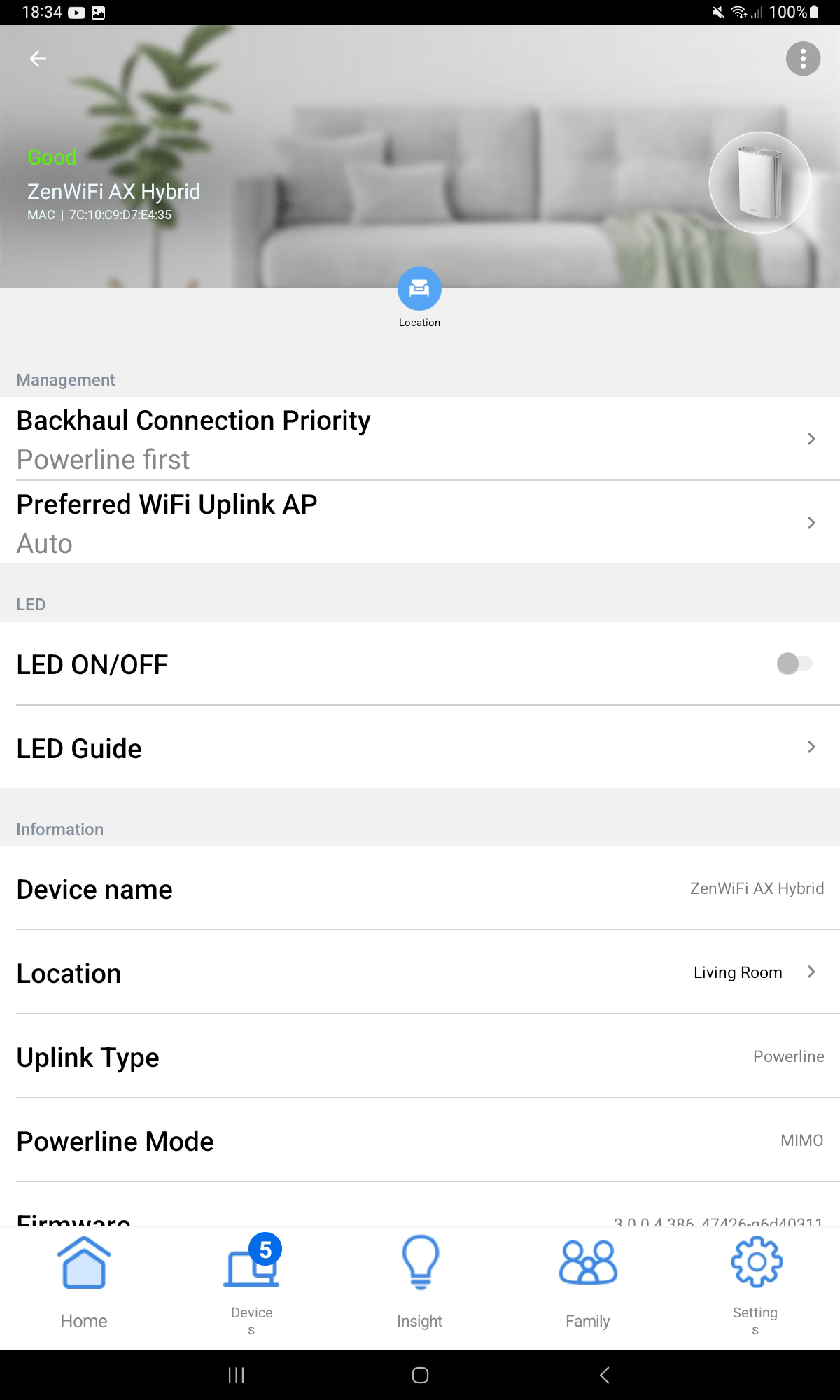This screenshot has height=1400, width=840.
Task: Open the Settings gear tab
Action: [755, 1267]
